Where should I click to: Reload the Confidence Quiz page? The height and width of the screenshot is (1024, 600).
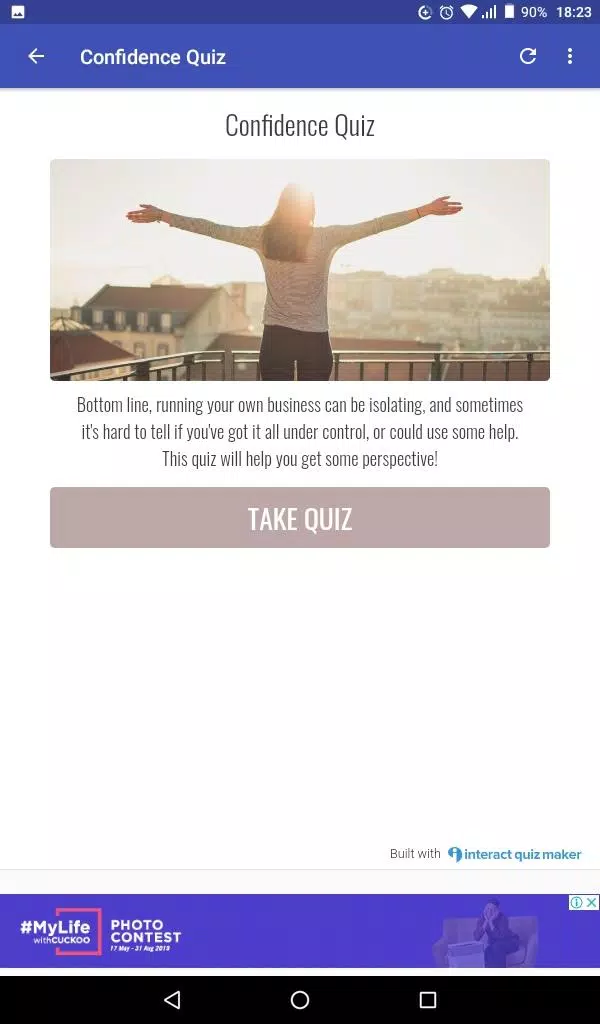coord(528,57)
